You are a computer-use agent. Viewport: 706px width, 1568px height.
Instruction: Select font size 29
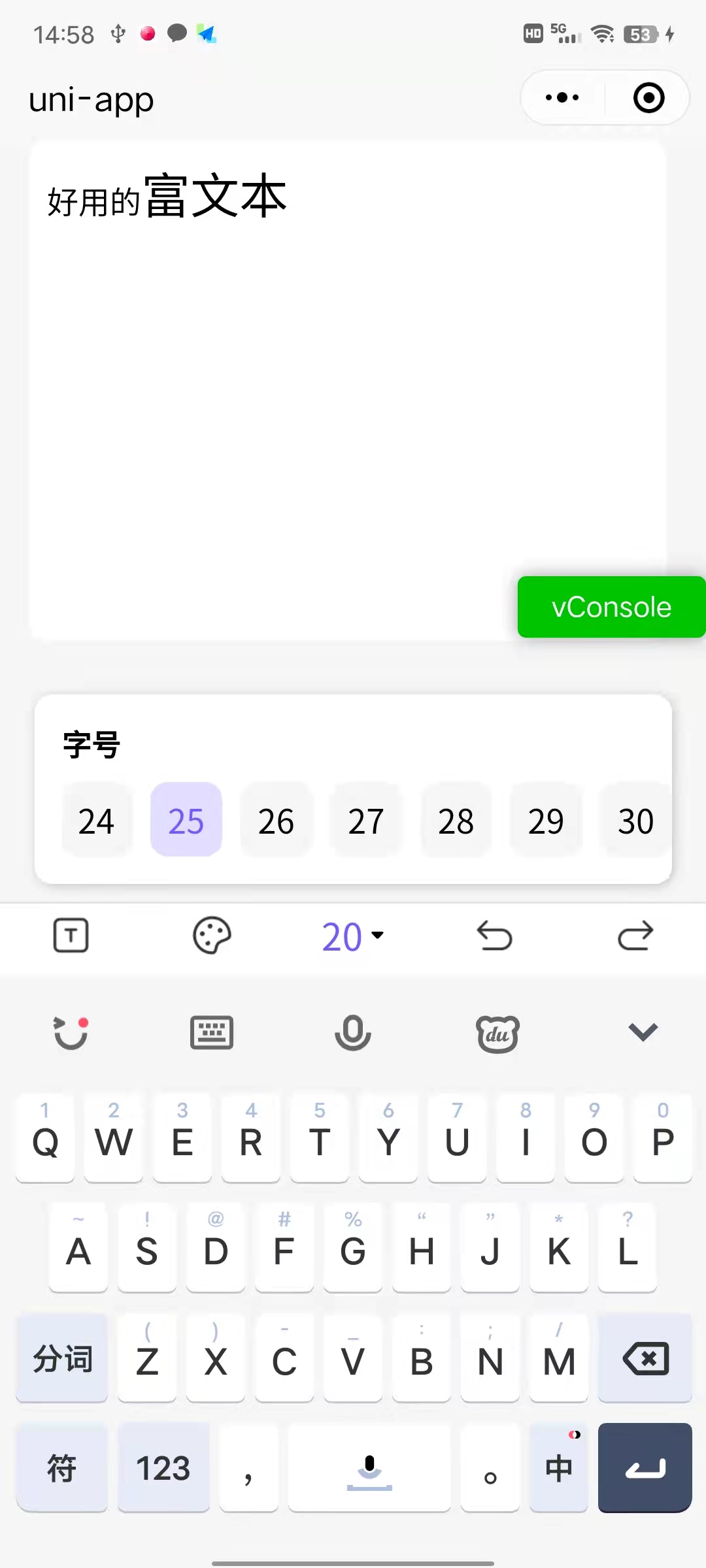tap(546, 821)
